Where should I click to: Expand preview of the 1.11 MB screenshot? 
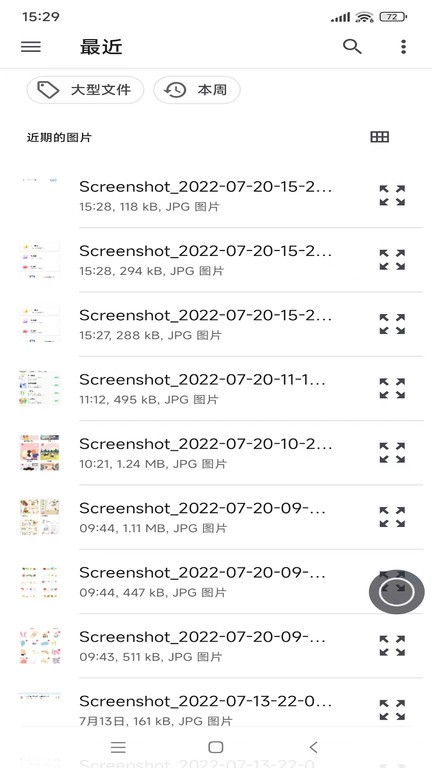click(x=392, y=517)
